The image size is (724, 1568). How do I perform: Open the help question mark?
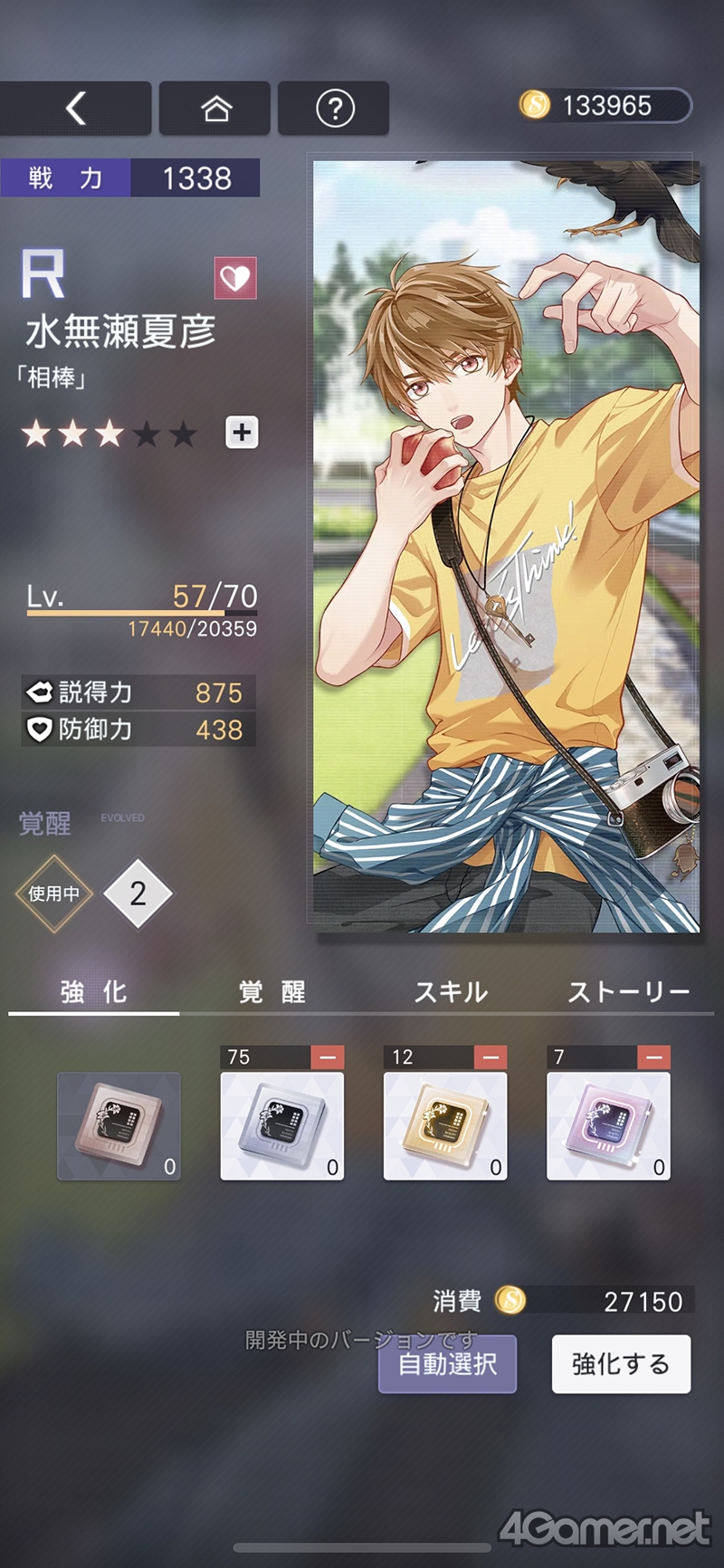pos(334,108)
